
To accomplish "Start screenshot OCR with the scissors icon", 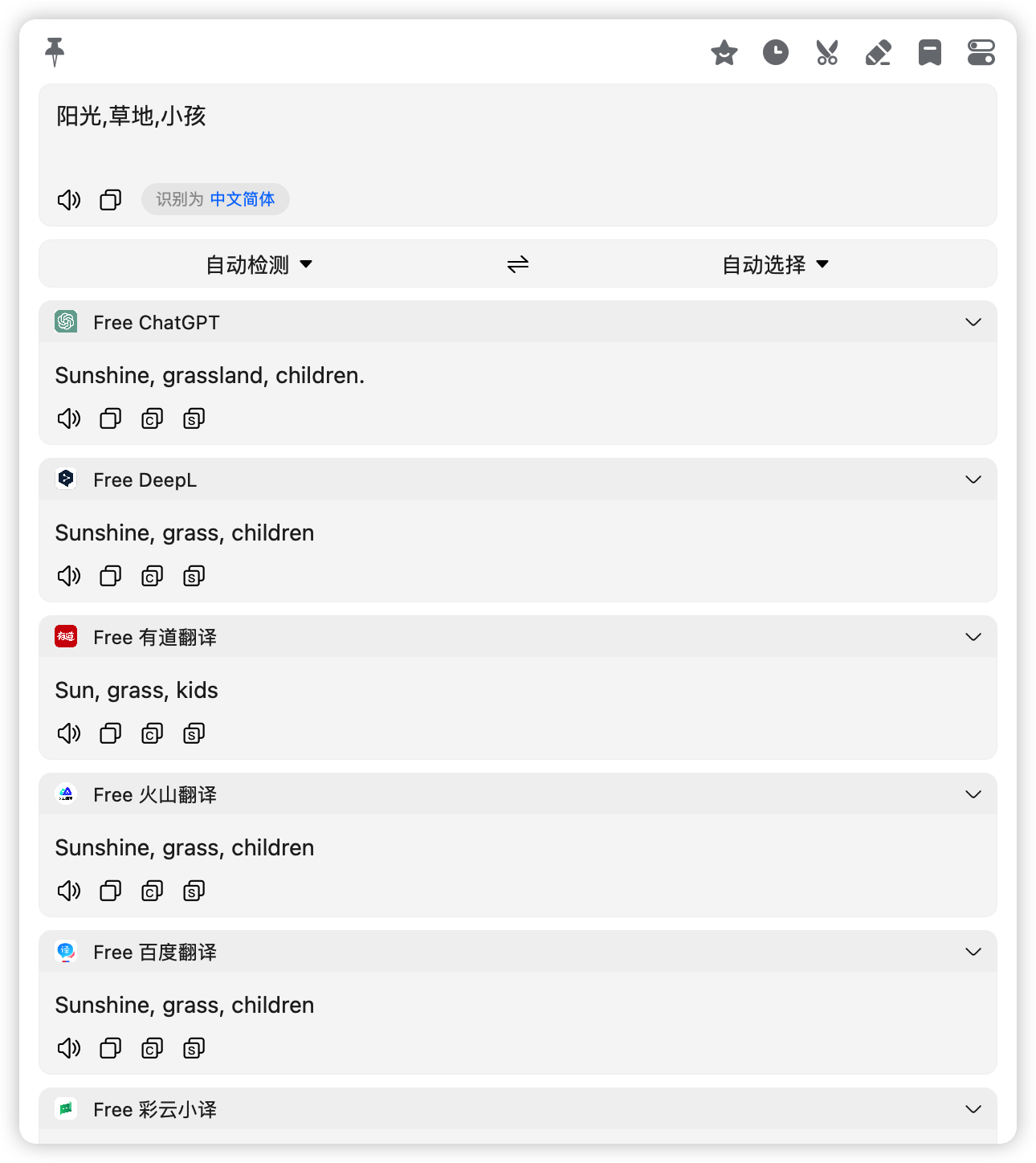I will click(827, 52).
